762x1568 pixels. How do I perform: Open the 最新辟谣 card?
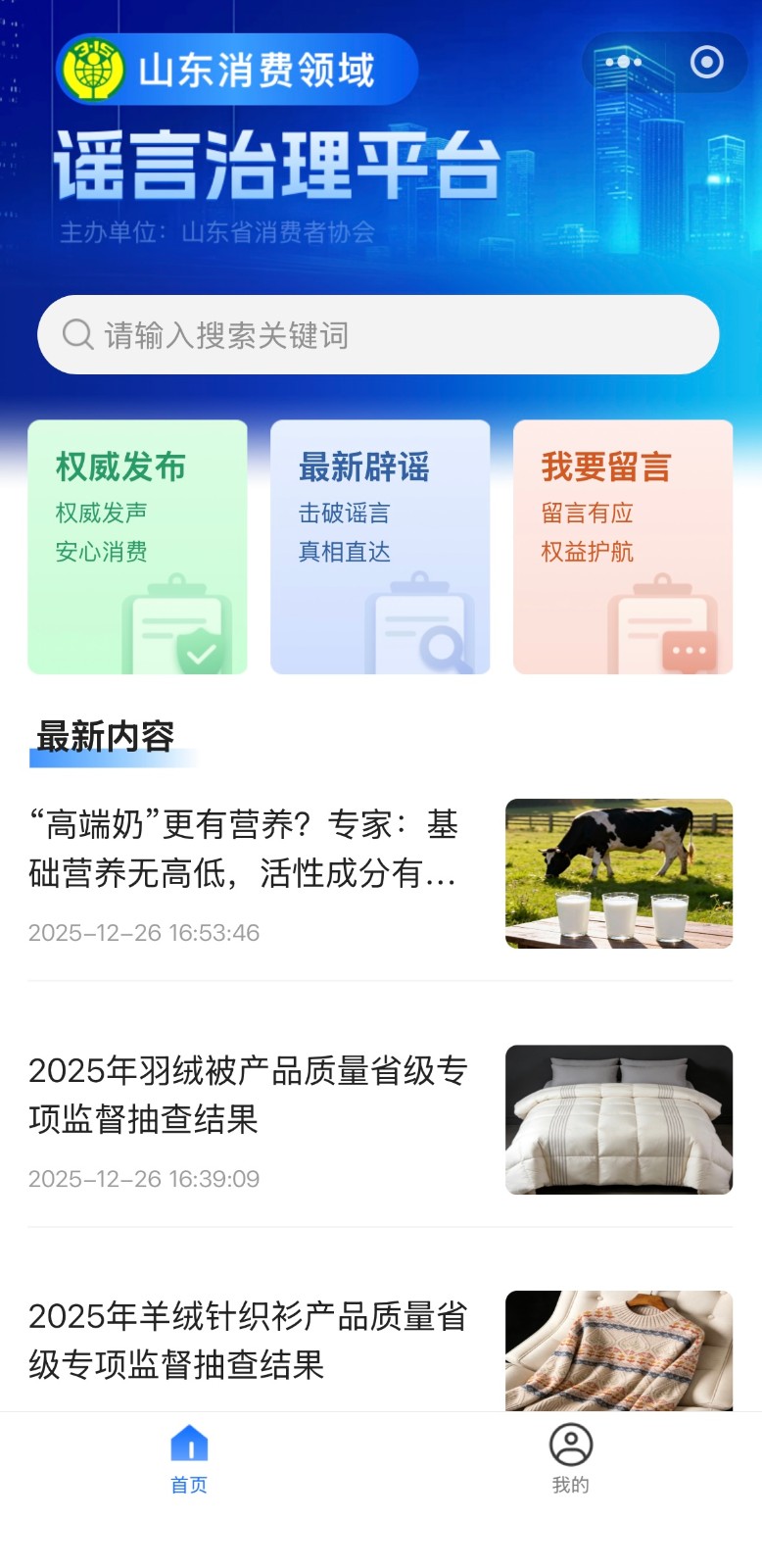tap(380, 547)
